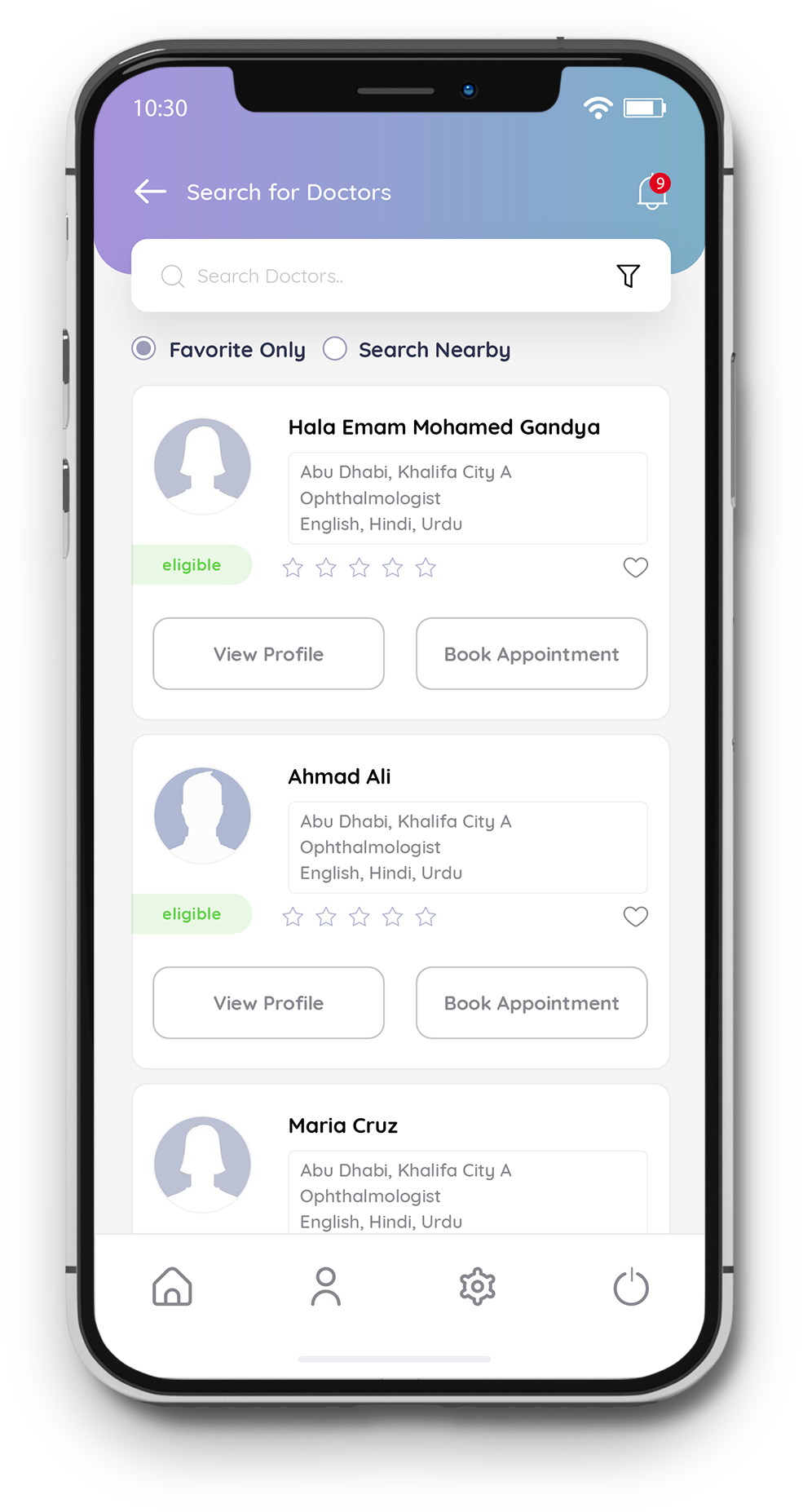The image size is (803, 1512).
Task: Book appointment with Hala Emam Mohamed Gandya
Action: [532, 654]
